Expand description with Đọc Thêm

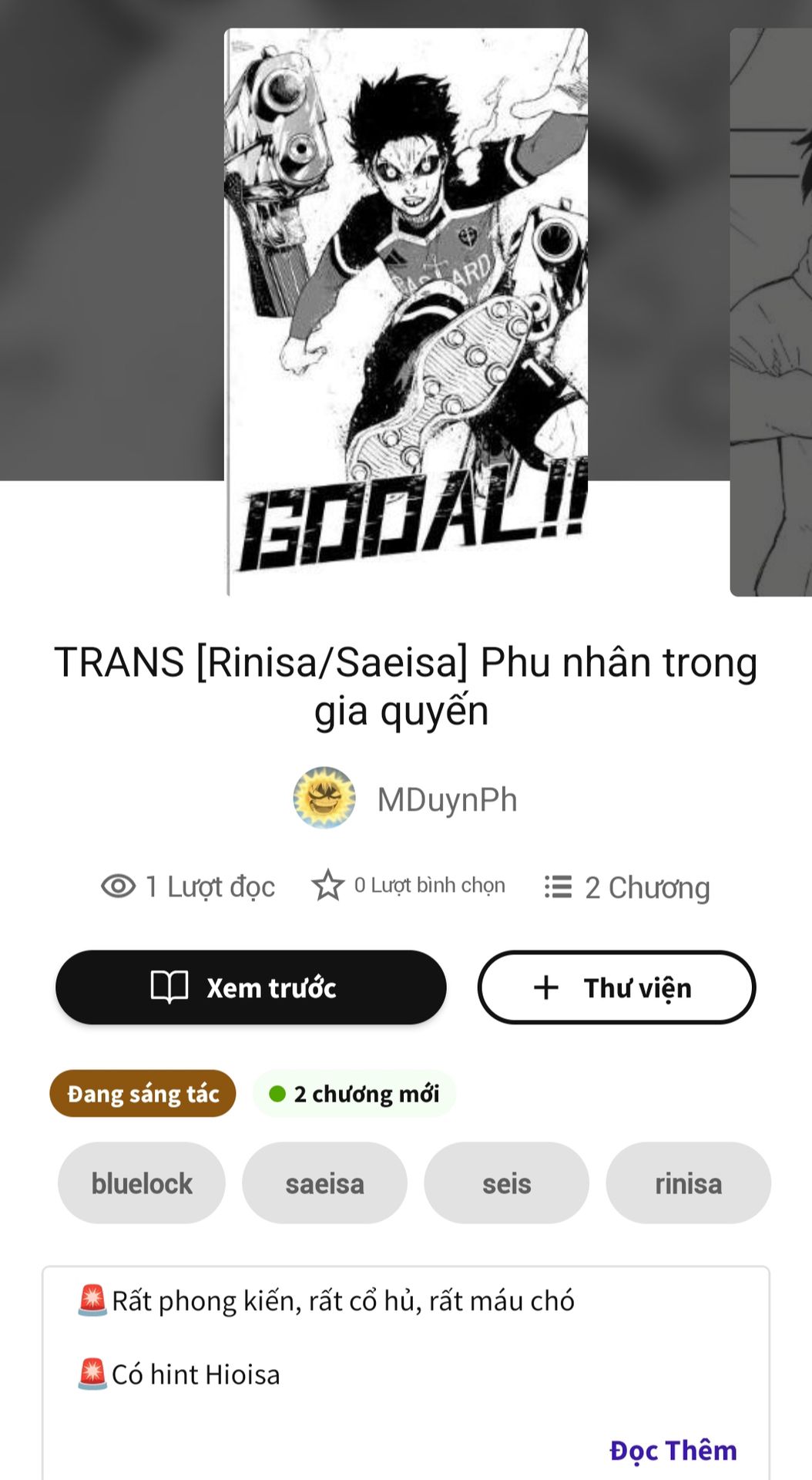tap(673, 1450)
